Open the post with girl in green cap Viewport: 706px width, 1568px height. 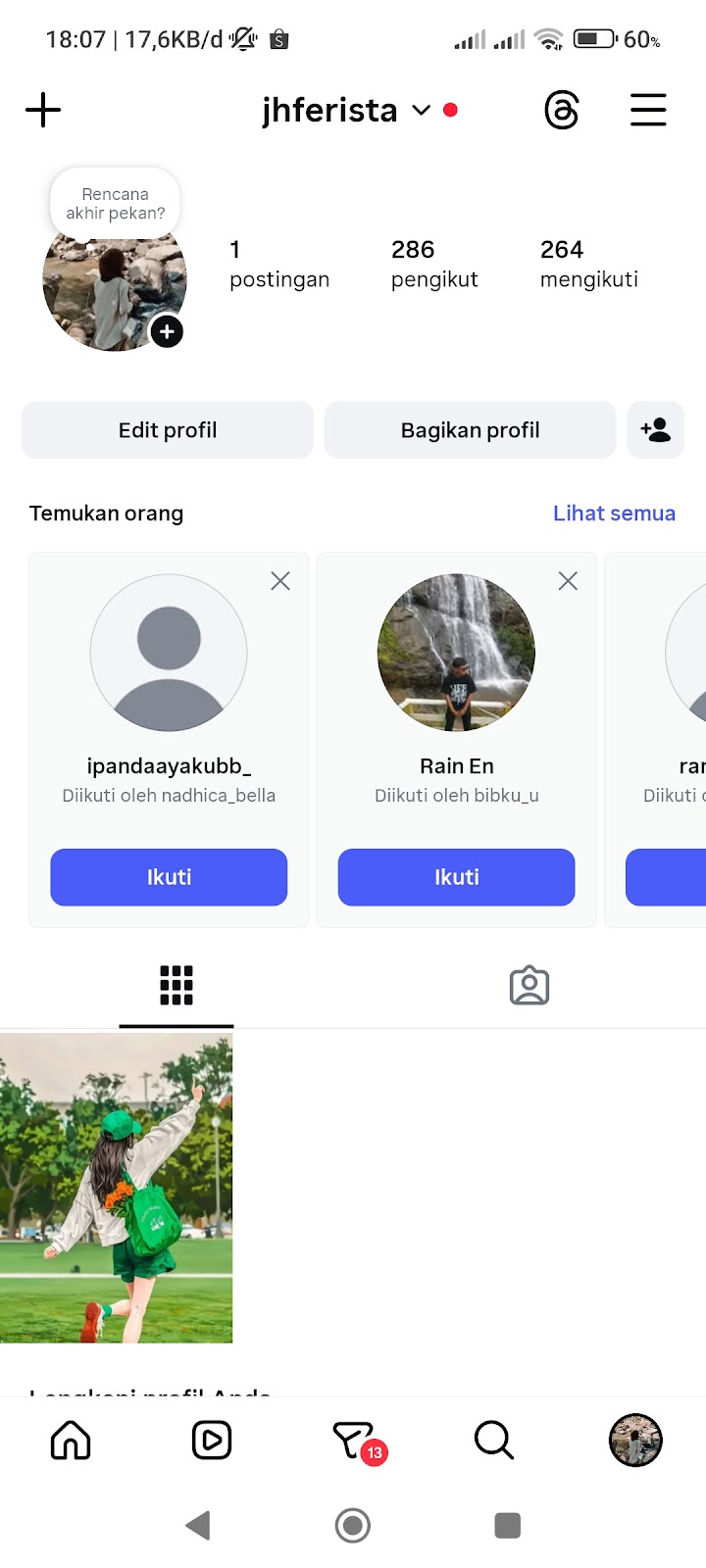(116, 1188)
